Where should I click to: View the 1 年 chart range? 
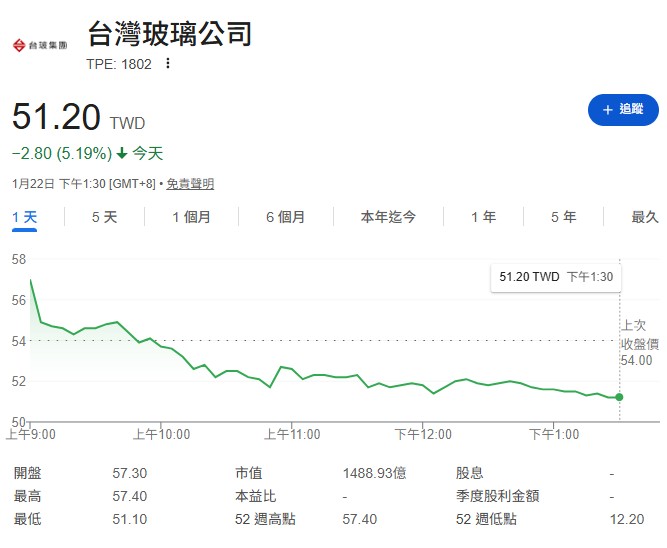[483, 217]
